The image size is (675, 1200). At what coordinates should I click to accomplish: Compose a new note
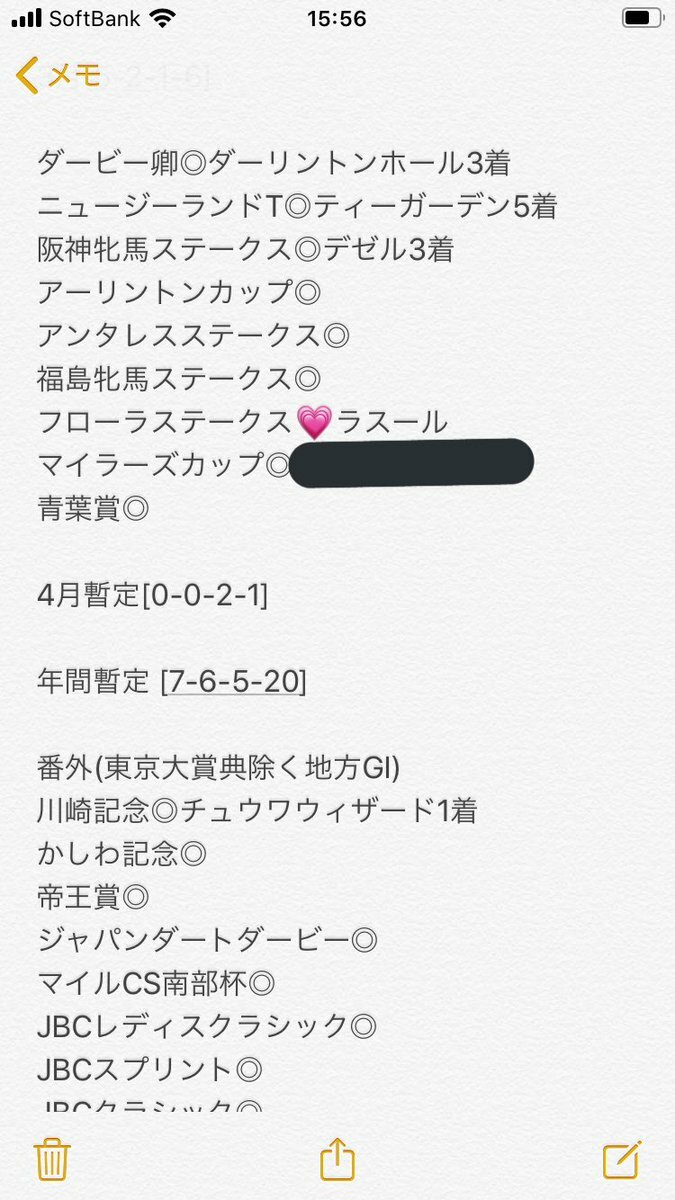tap(622, 1159)
